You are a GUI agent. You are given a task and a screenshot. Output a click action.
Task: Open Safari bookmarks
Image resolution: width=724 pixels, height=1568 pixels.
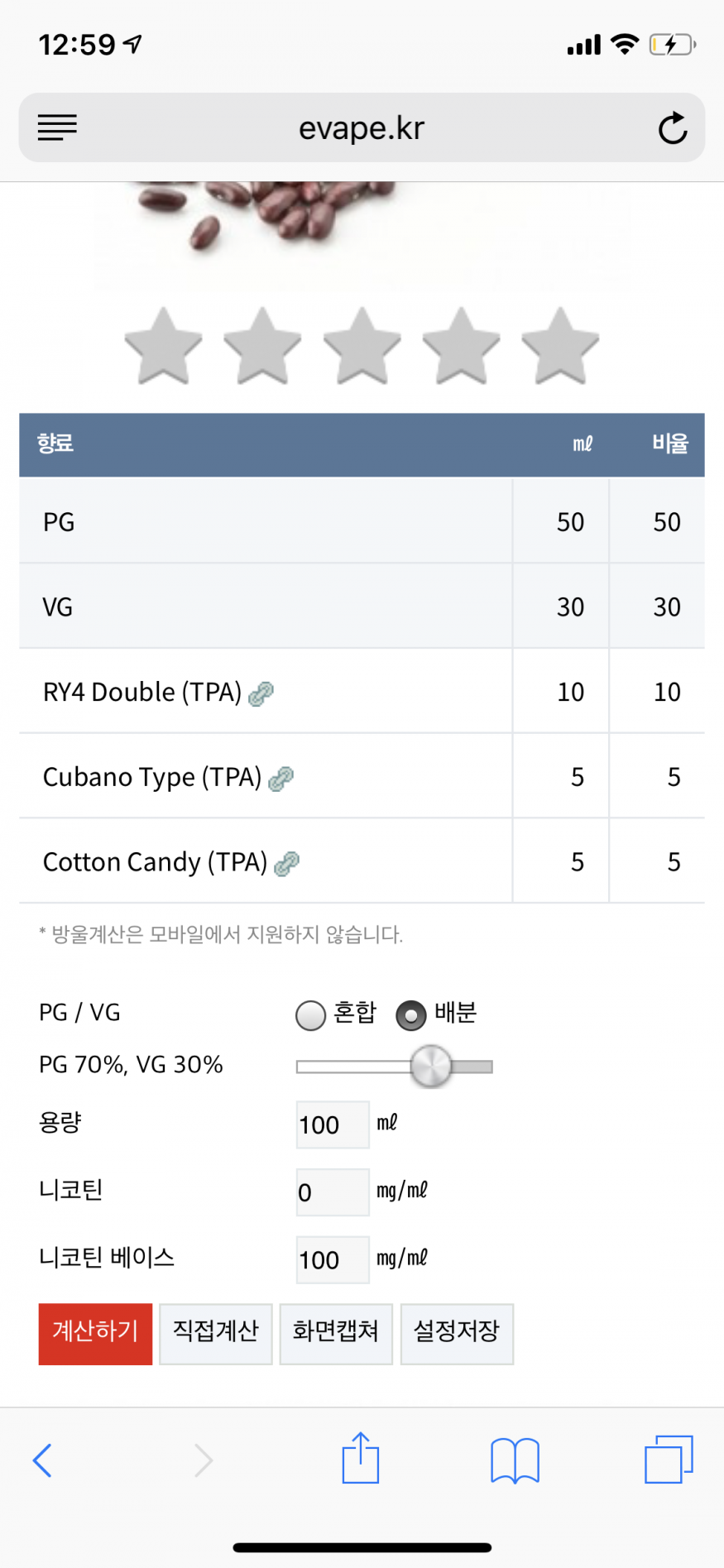pyautogui.click(x=515, y=1460)
